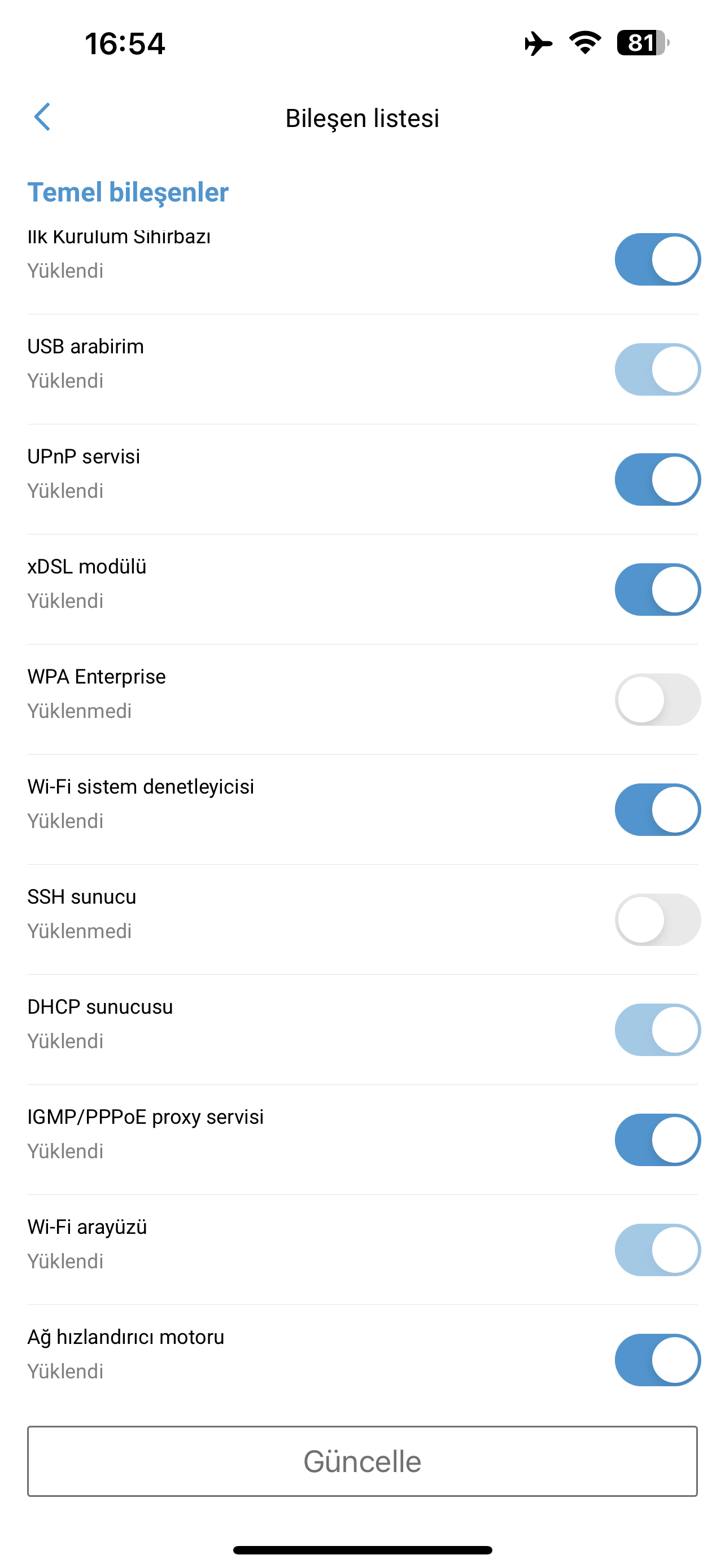This screenshot has width=725, height=1568.
Task: Disable UPnP servisi component
Action: (x=657, y=480)
